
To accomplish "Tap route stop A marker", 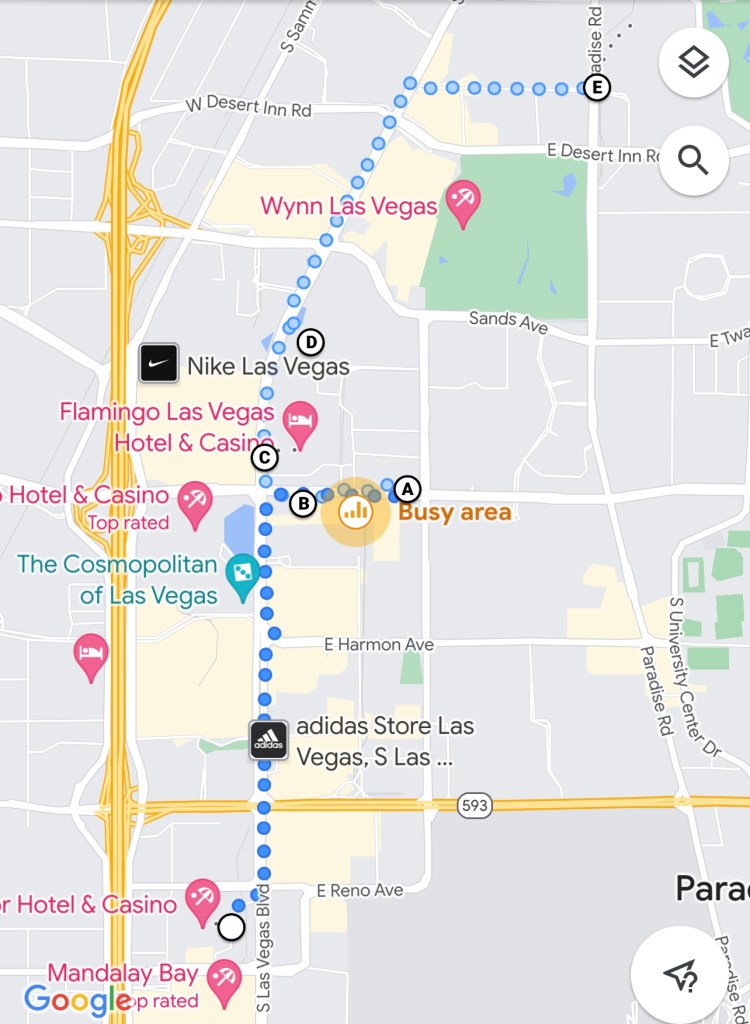I will tap(406, 489).
